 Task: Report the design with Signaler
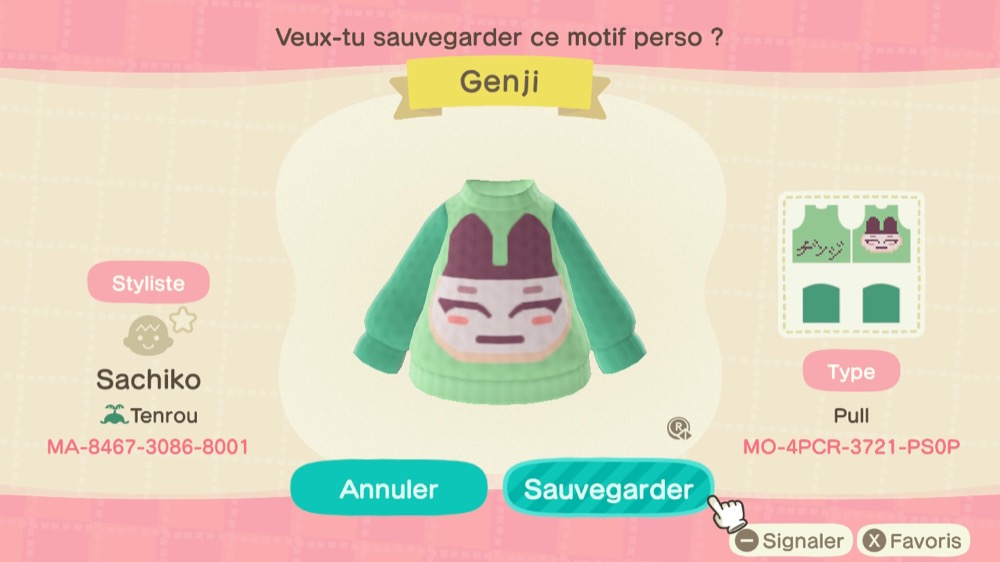(x=790, y=541)
